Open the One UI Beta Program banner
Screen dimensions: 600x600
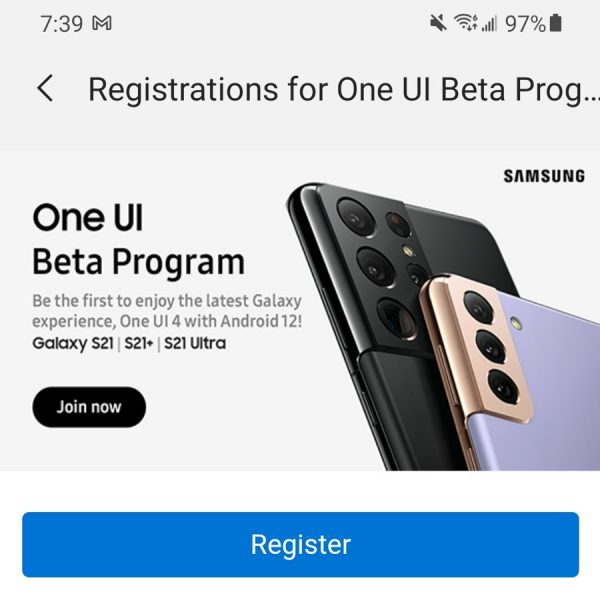click(x=300, y=310)
